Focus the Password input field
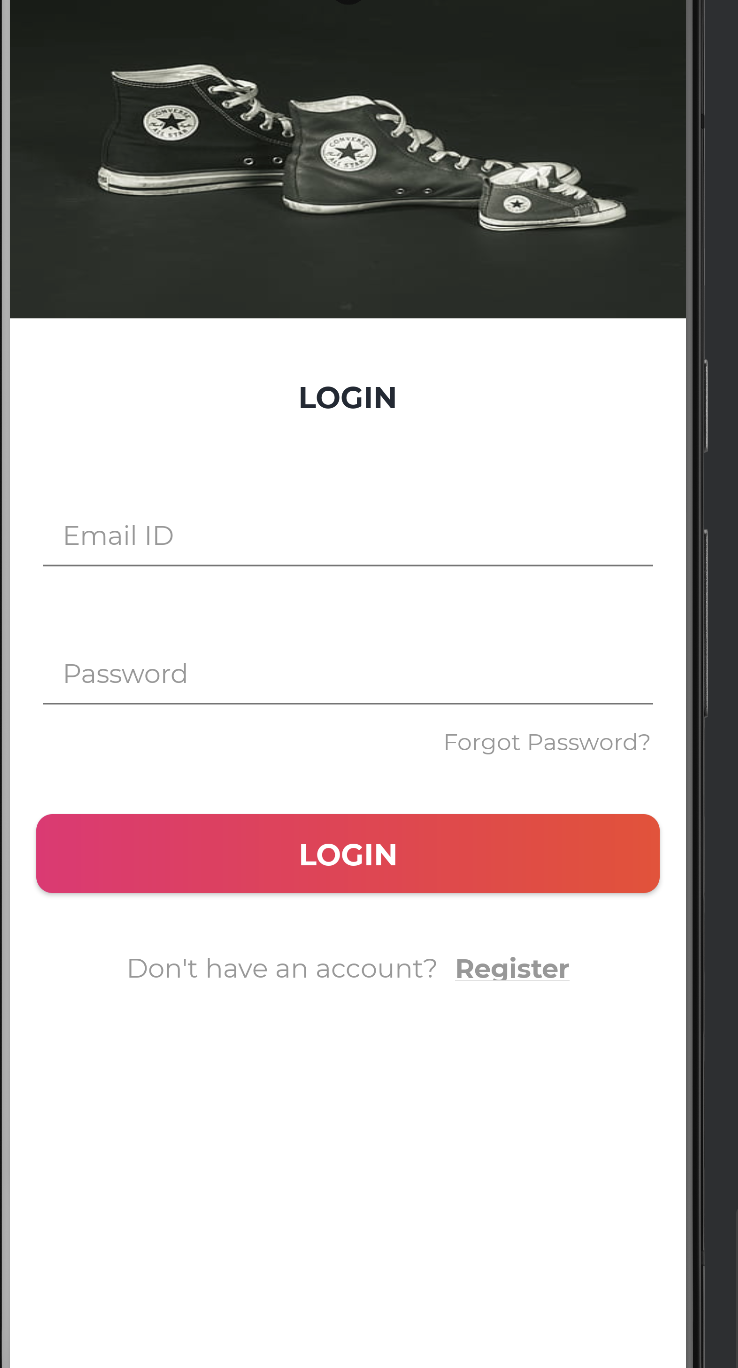 click(x=347, y=675)
